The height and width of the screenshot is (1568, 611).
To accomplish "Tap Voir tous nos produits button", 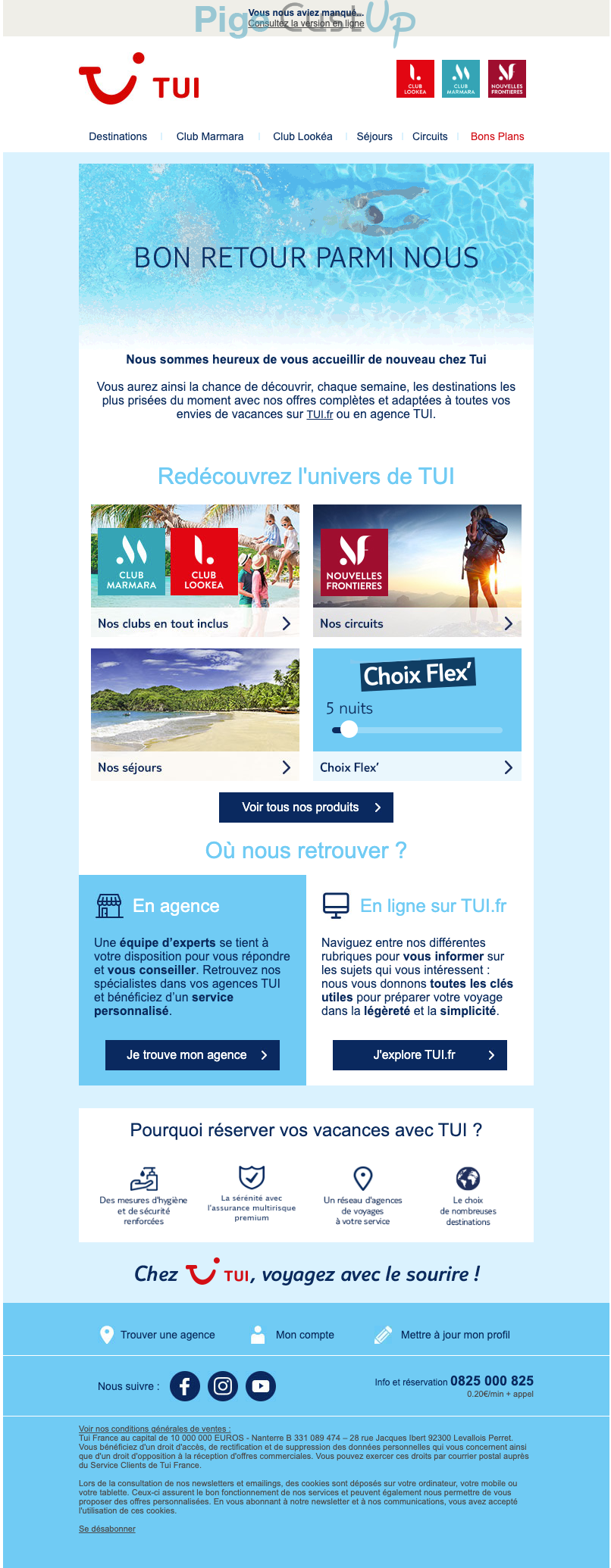I will tap(306, 807).
